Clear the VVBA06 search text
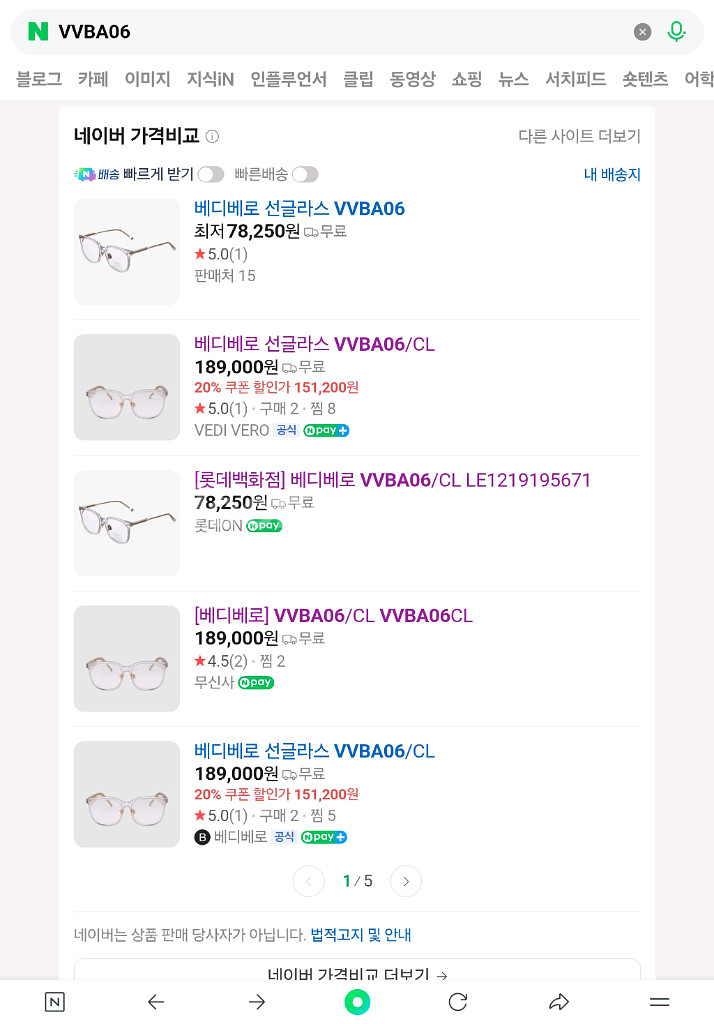714x1024 pixels. [x=643, y=32]
